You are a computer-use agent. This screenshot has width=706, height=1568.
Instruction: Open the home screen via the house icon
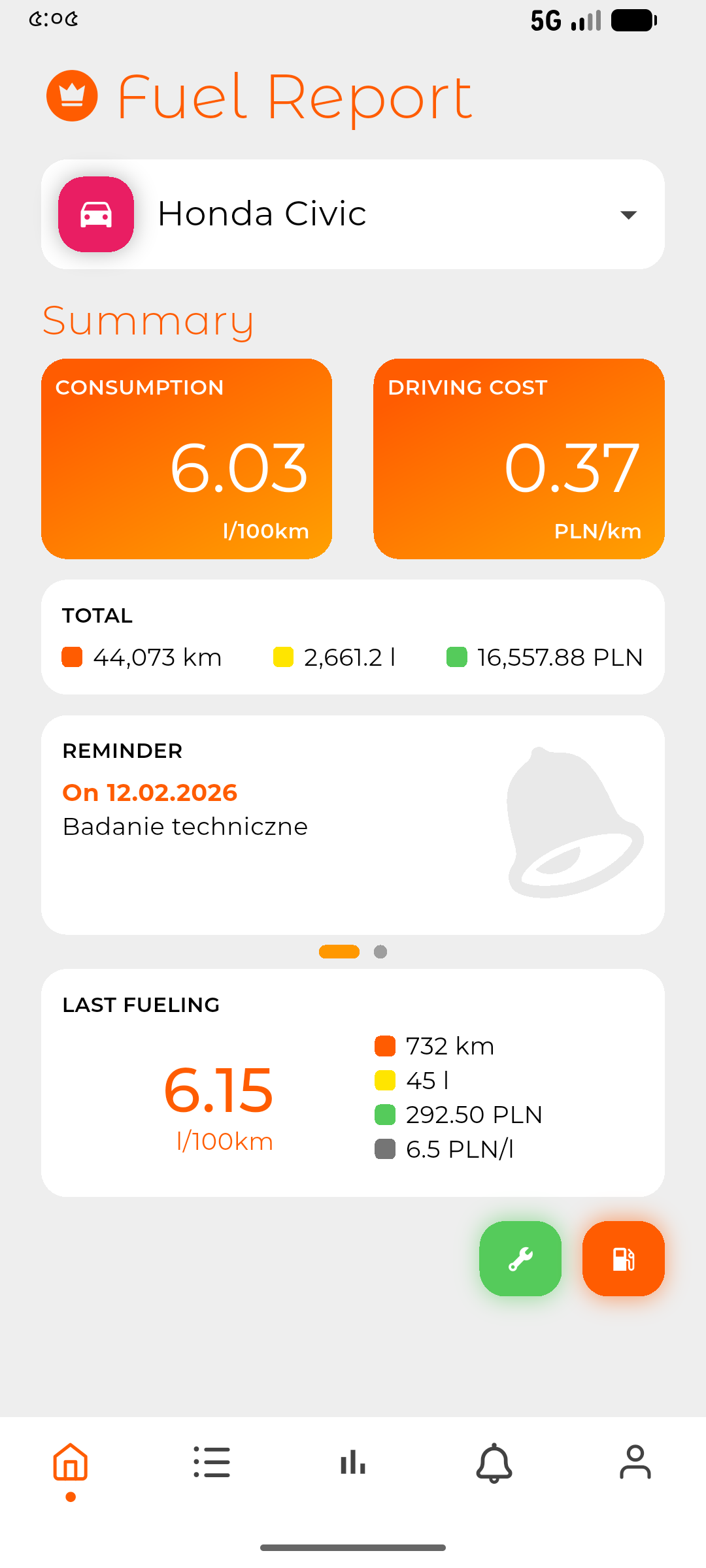[x=71, y=1462]
